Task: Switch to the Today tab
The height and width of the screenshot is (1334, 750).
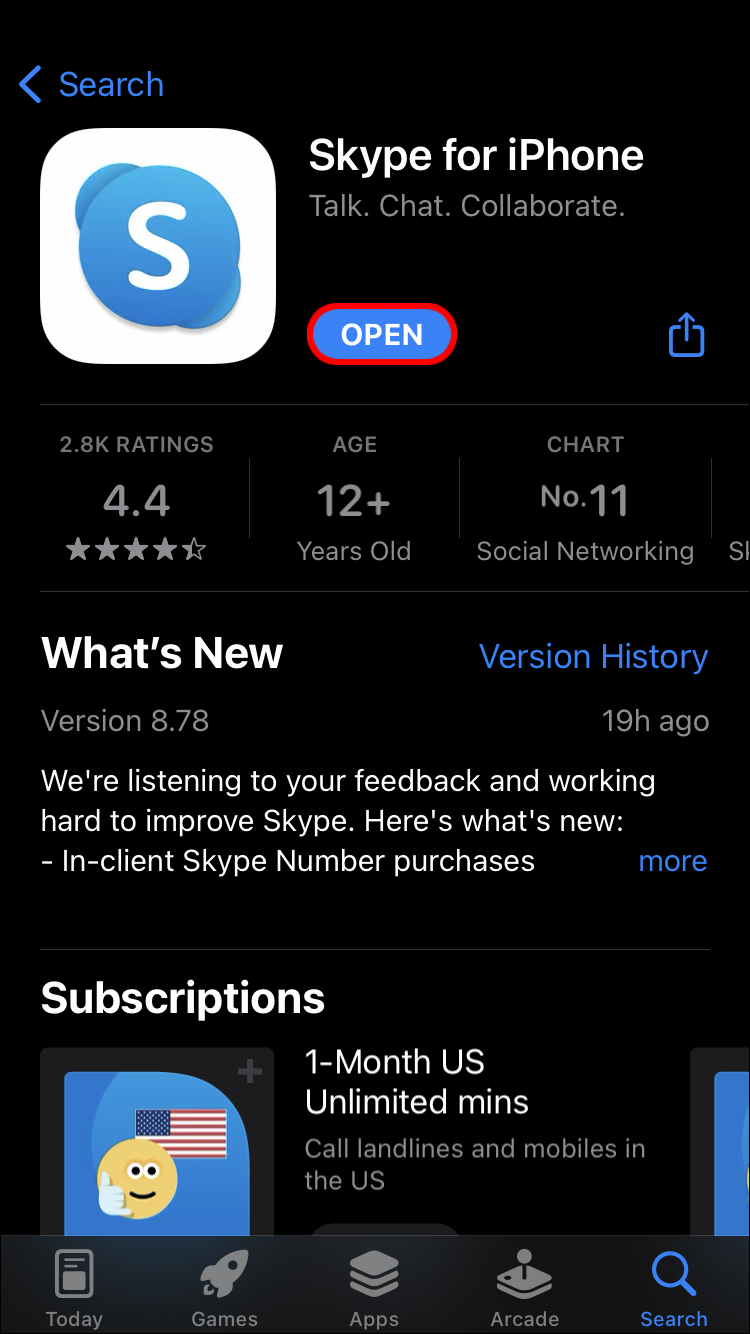Action: [74, 1290]
